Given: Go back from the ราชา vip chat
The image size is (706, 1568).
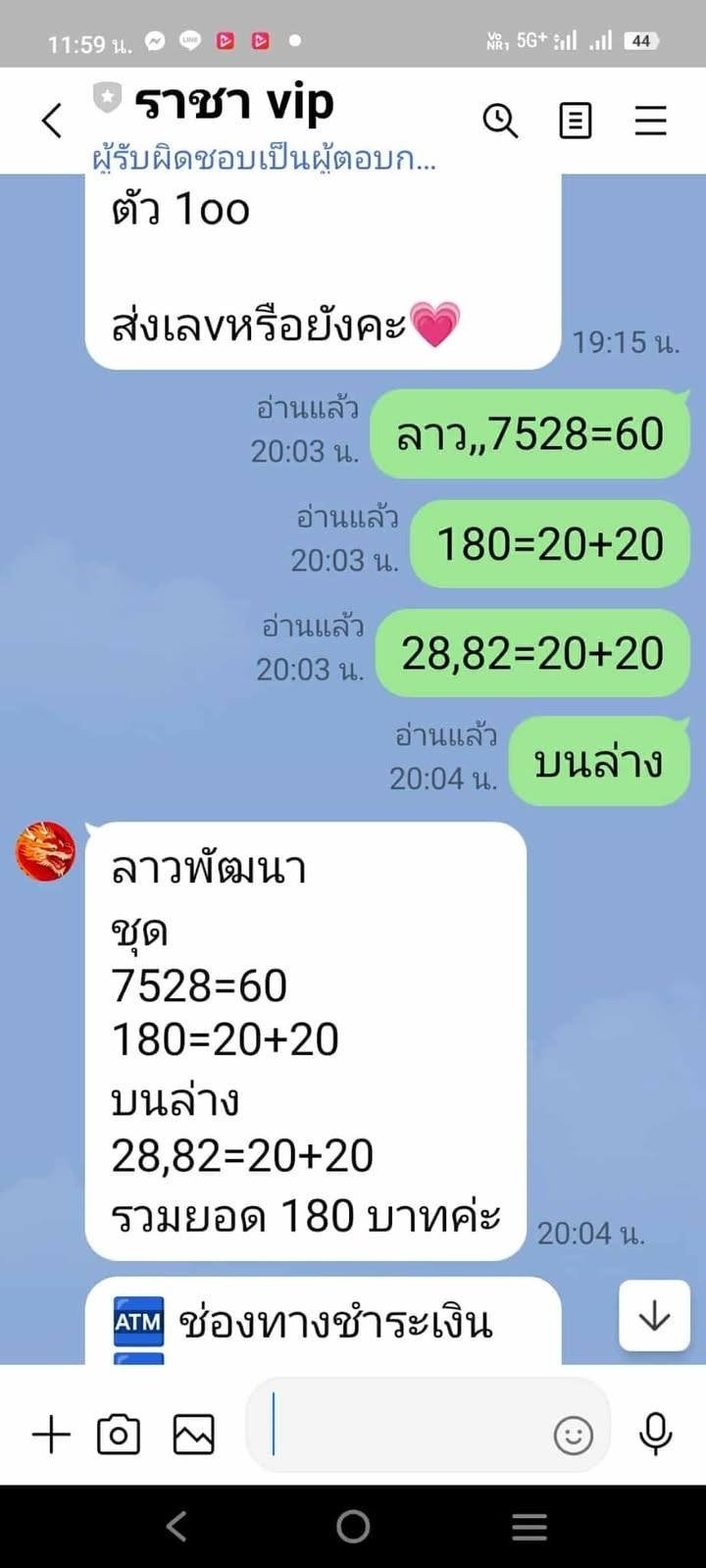Looking at the screenshot, I should click(52, 122).
